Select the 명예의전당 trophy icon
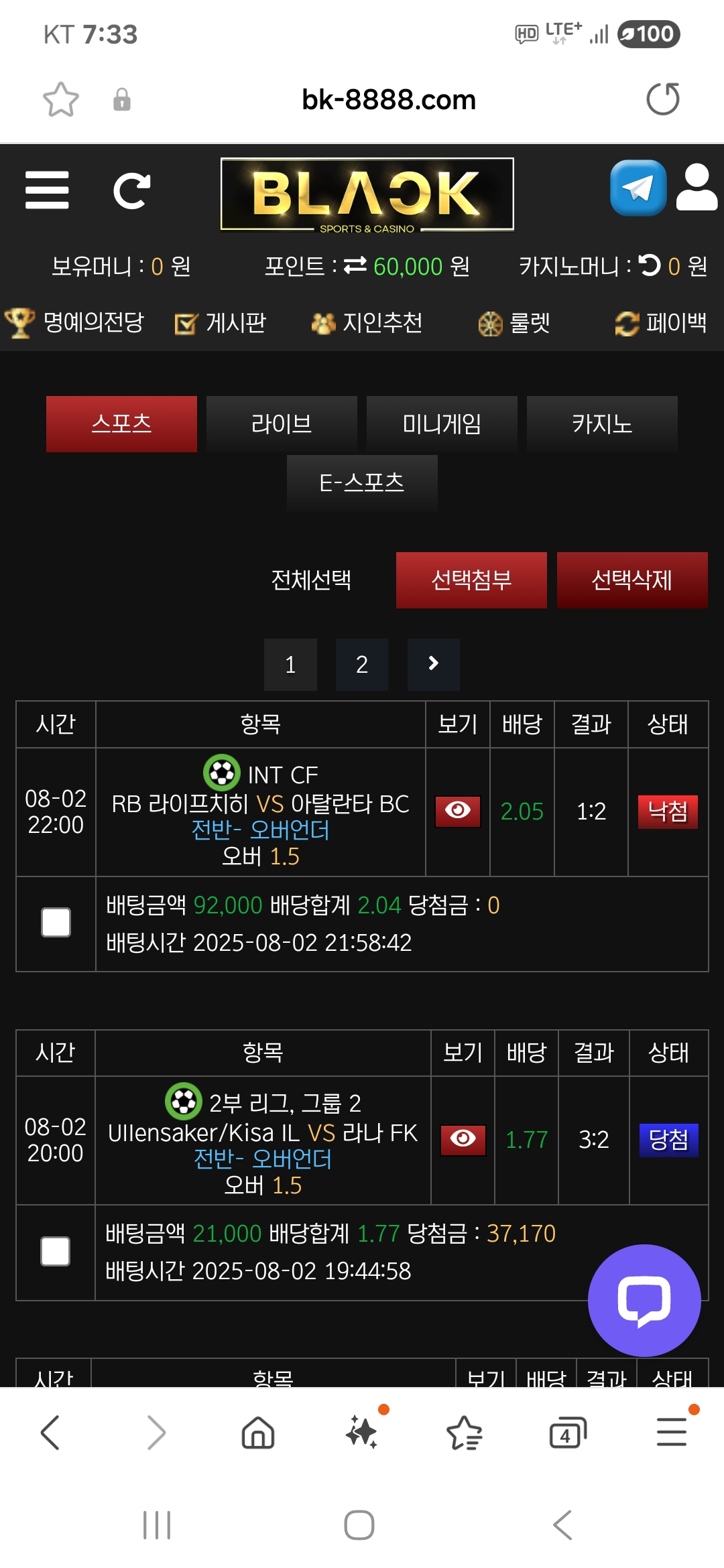Image resolution: width=724 pixels, height=1568 pixels. pos(22,322)
